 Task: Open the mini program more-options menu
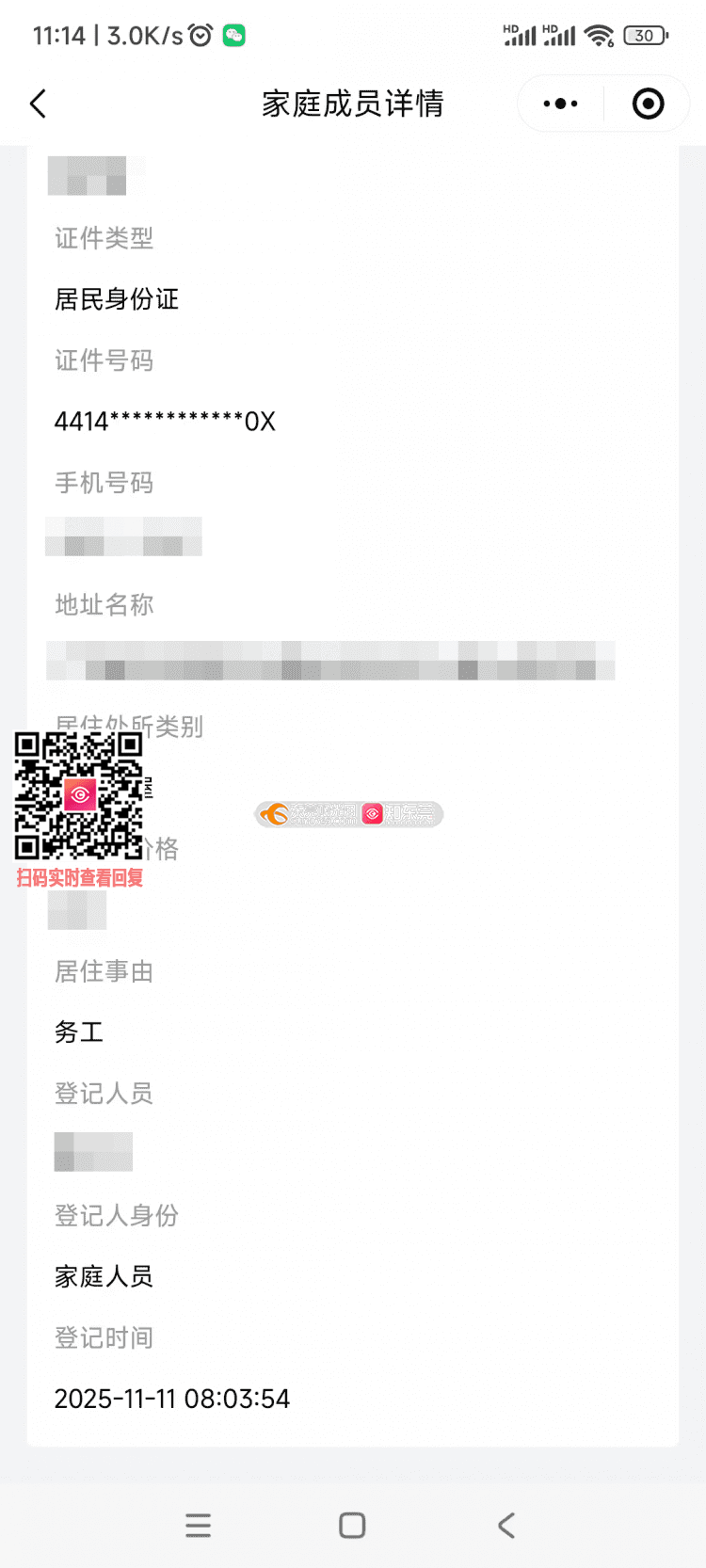coord(560,104)
